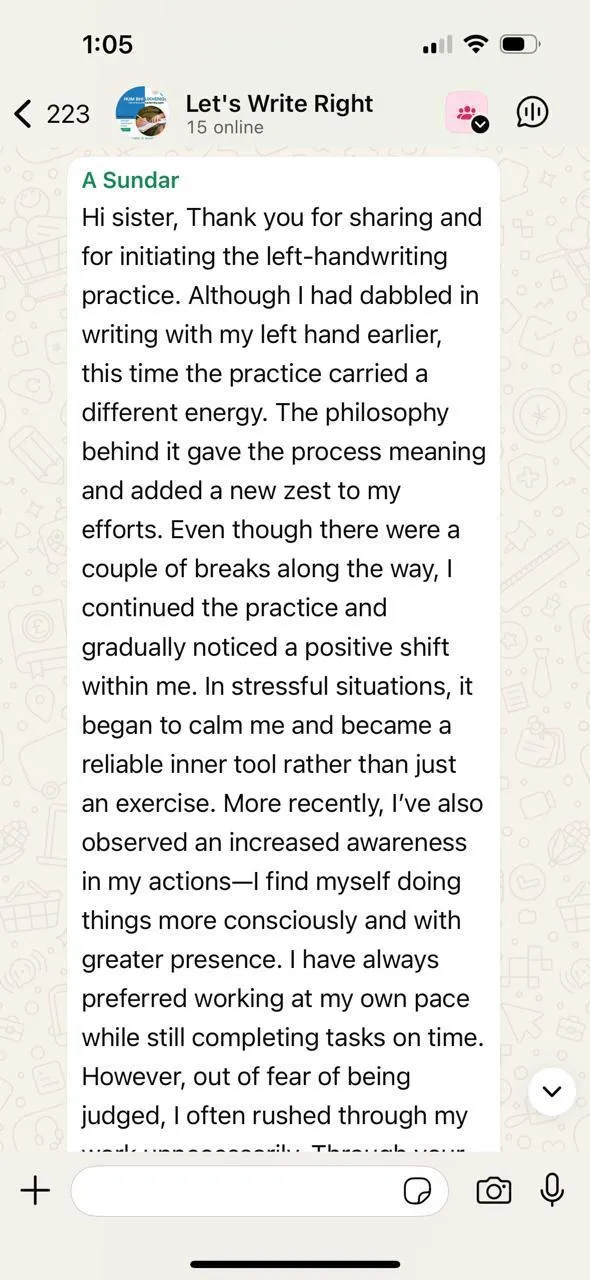This screenshot has width=590, height=1280.
Task: Open the camera
Action: coord(493,1190)
